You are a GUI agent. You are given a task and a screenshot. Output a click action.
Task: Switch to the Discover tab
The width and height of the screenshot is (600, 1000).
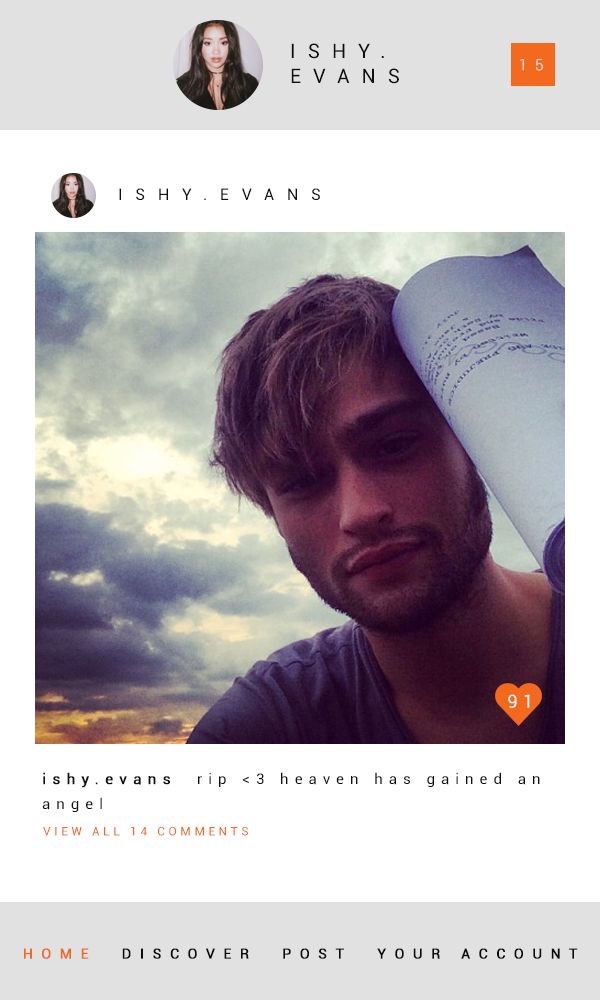point(186,953)
